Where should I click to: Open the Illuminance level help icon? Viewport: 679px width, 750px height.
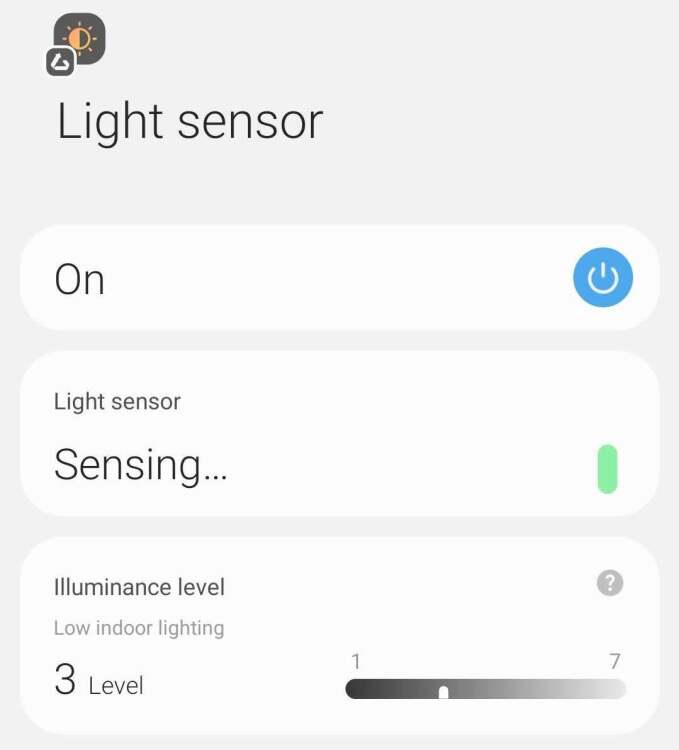(610, 583)
